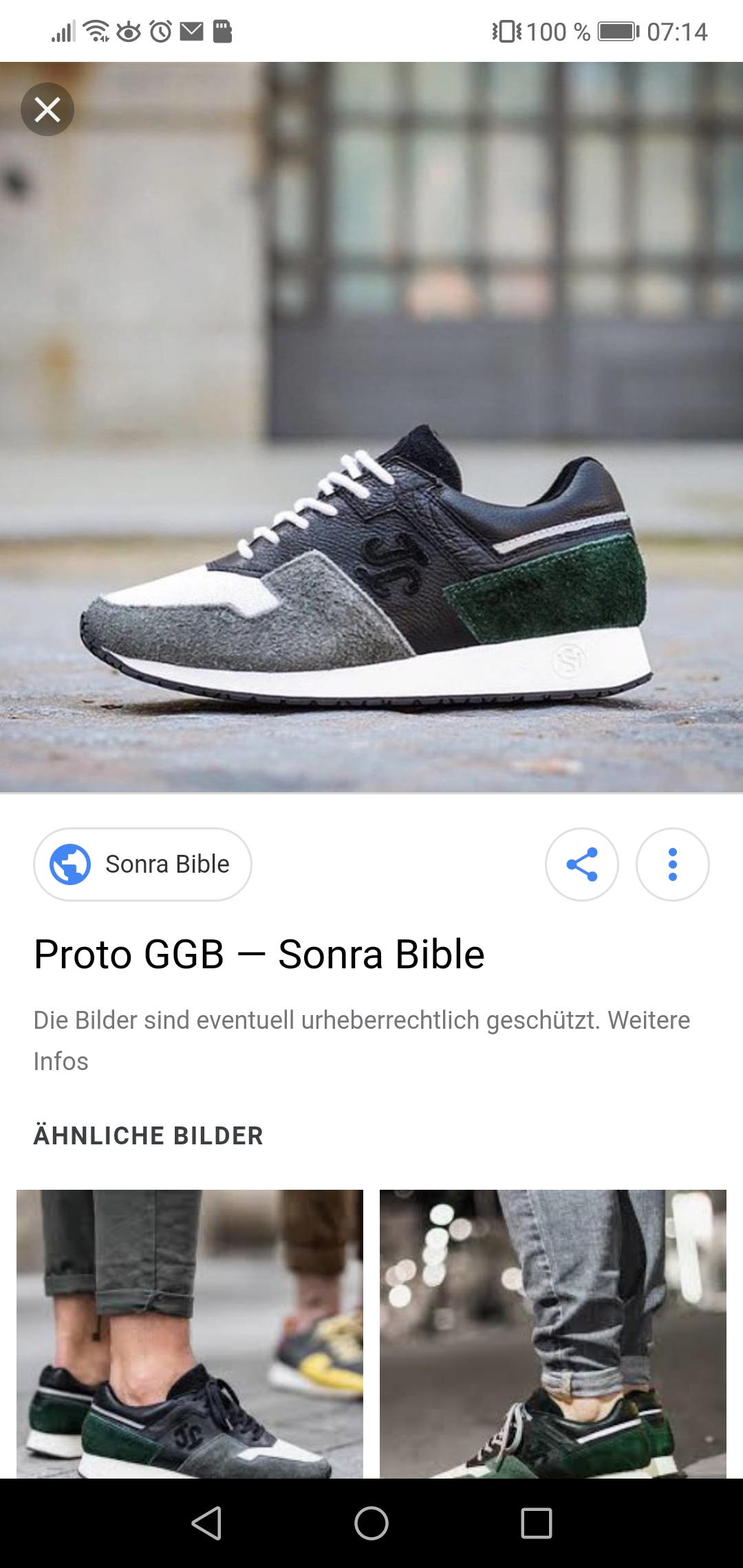Open the Proto GGB — Sonra Bible title

[x=259, y=955]
